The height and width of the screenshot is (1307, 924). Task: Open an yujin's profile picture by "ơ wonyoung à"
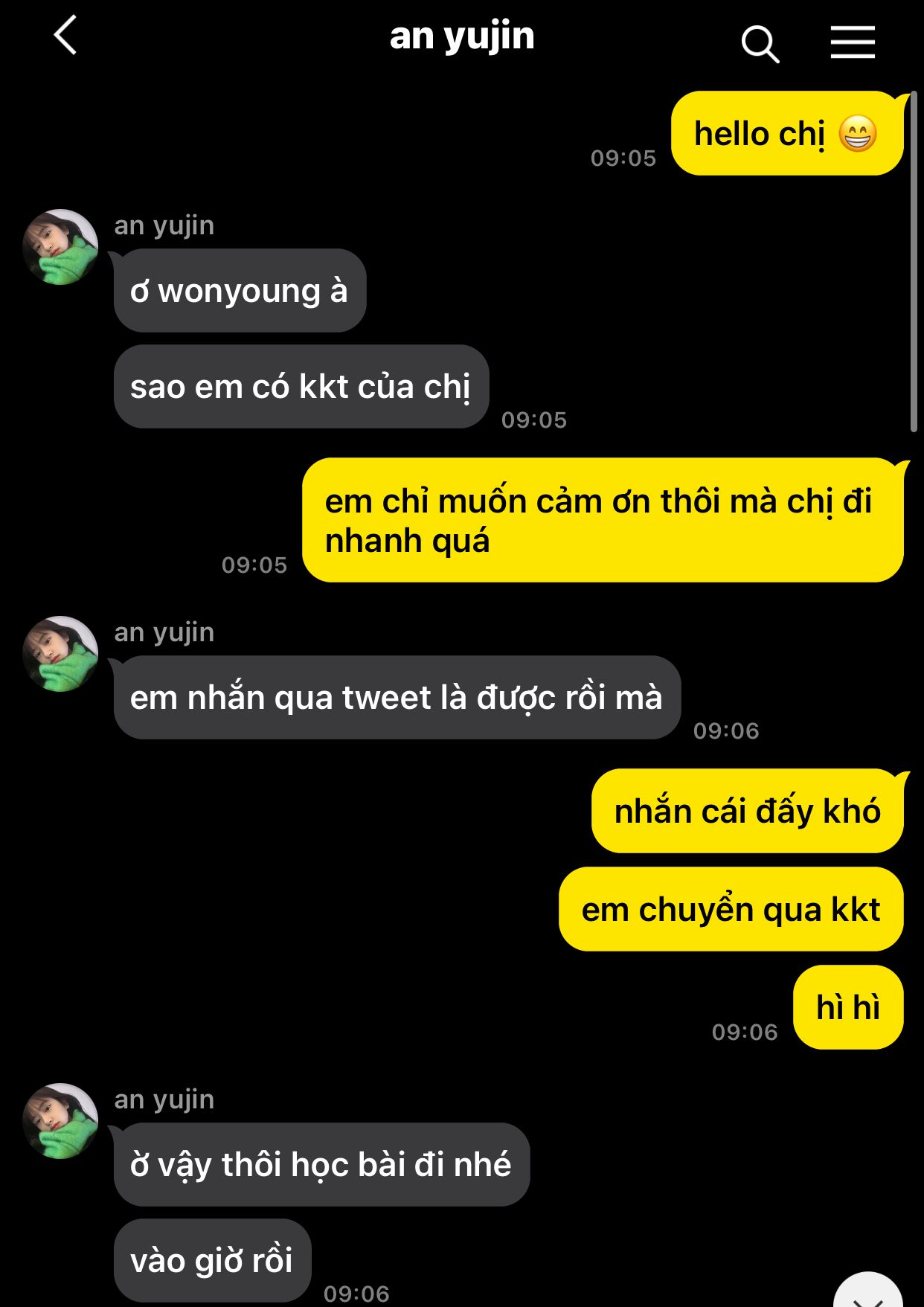(x=61, y=247)
